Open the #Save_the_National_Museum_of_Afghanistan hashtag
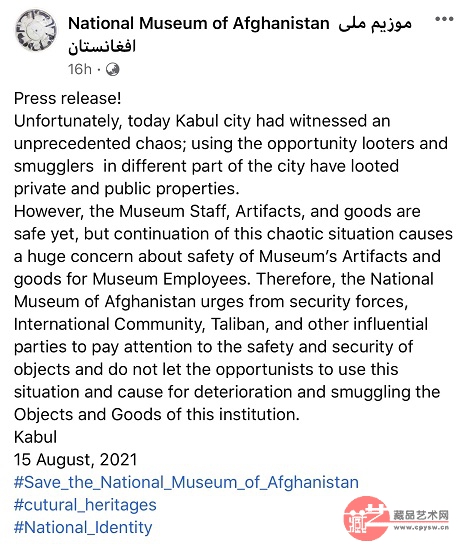The image size is (467, 550). tap(186, 482)
